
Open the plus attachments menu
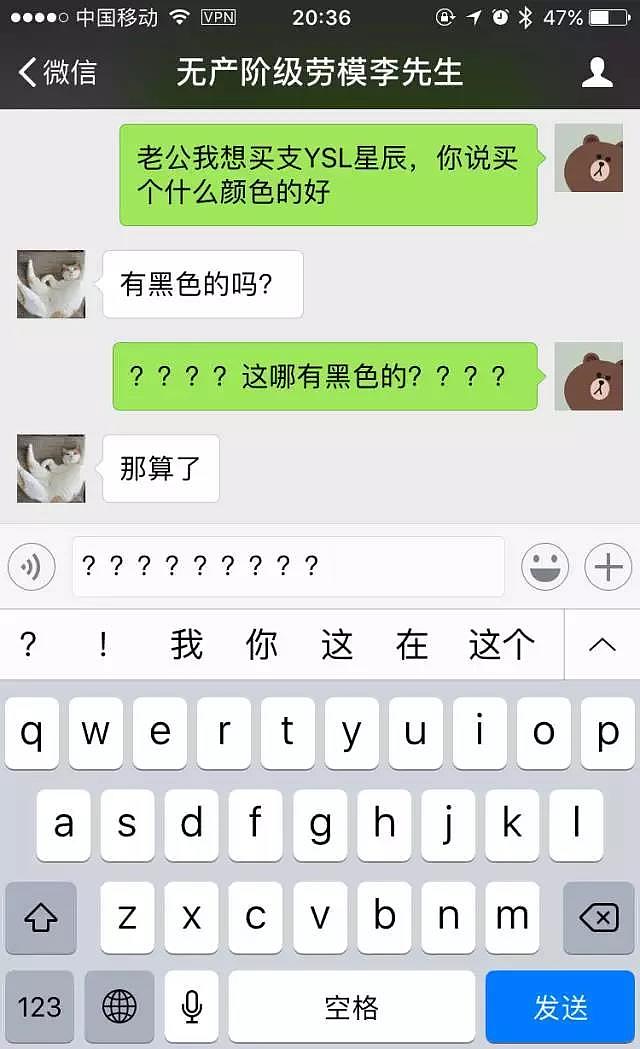[x=608, y=567]
